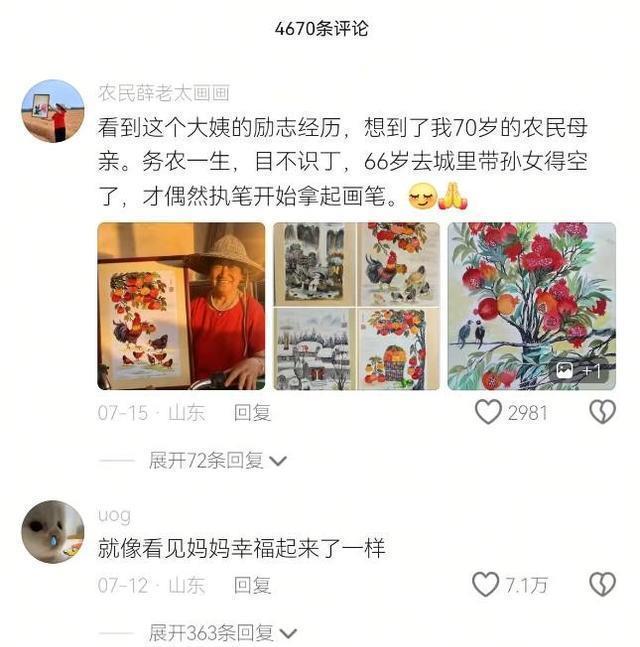This screenshot has width=640, height=647.
Task: Open 农民薛老太画画's profile avatar
Action: (x=53, y=111)
